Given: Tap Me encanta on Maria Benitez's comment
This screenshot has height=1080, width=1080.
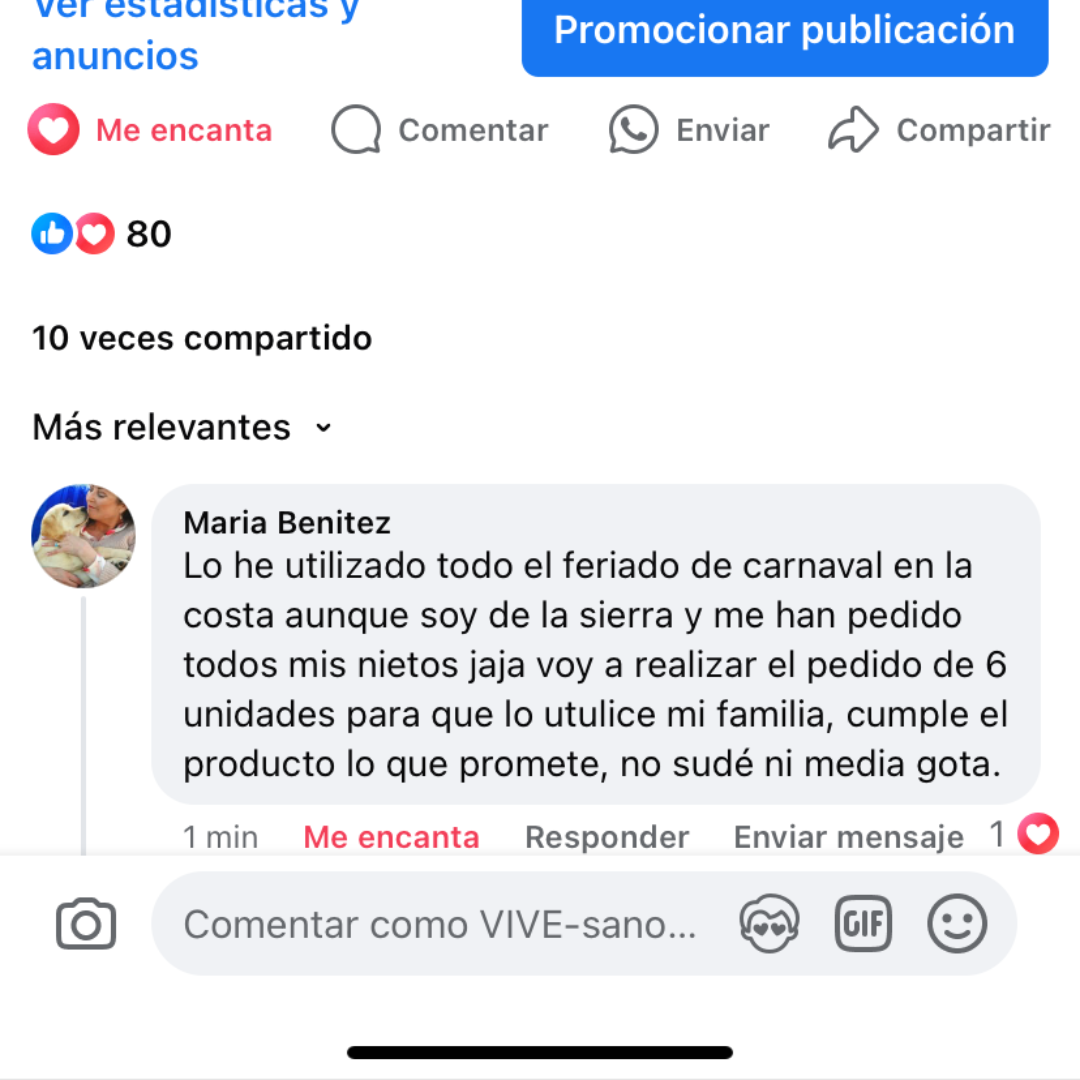Looking at the screenshot, I should coord(391,837).
